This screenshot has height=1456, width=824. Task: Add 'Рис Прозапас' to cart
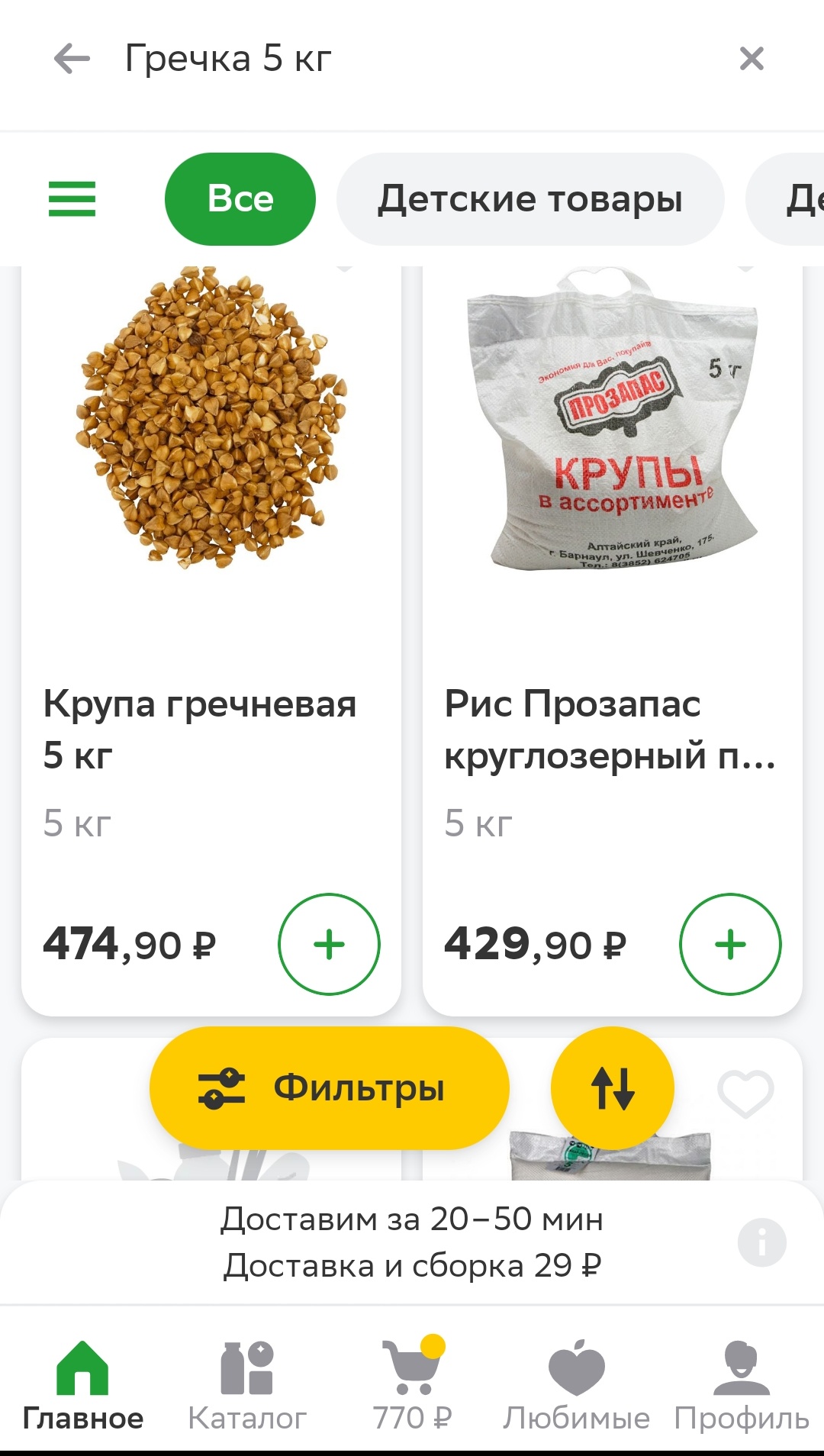(730, 944)
